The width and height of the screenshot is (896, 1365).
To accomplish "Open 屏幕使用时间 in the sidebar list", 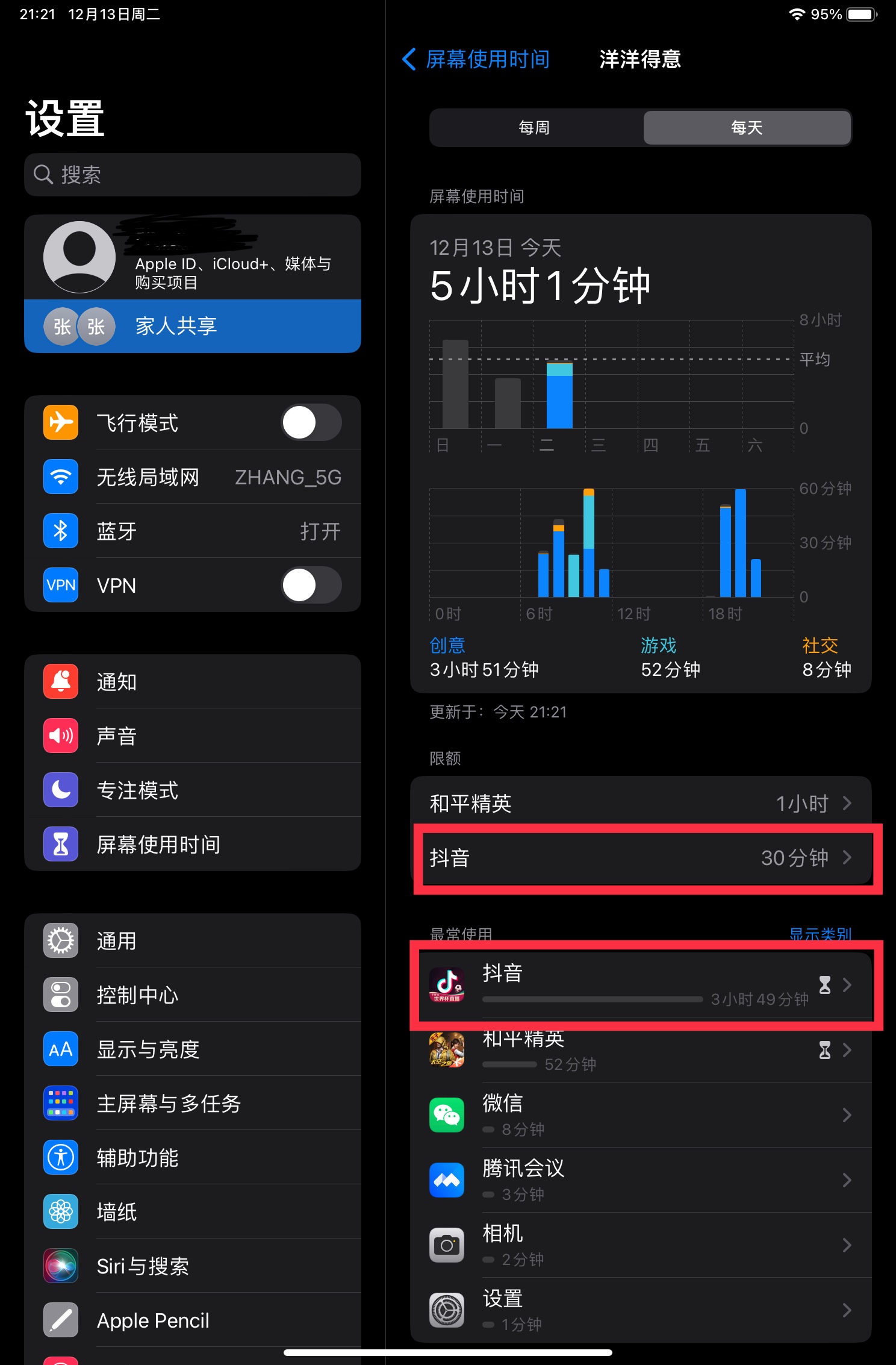I will (193, 844).
